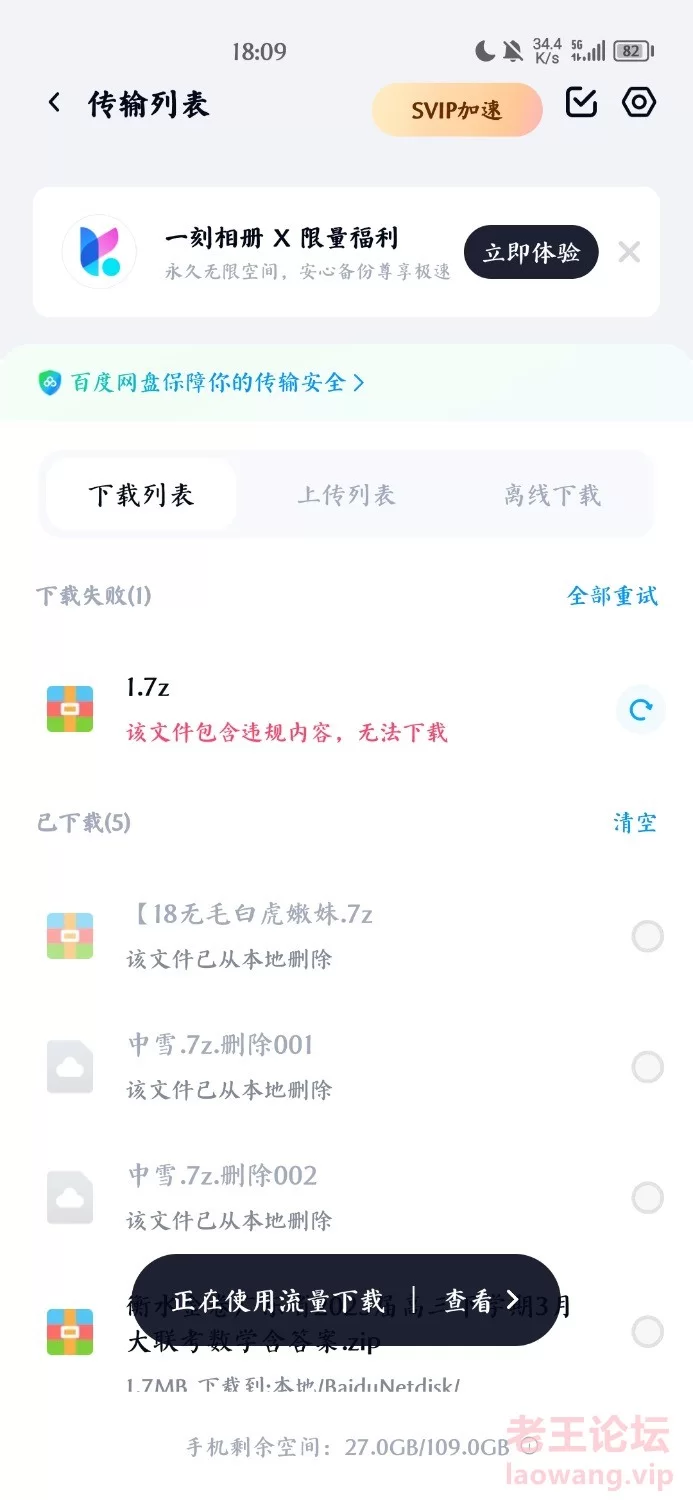Select the 数学含答案.zip radio circle
The width and height of the screenshot is (693, 1500).
[648, 1331]
